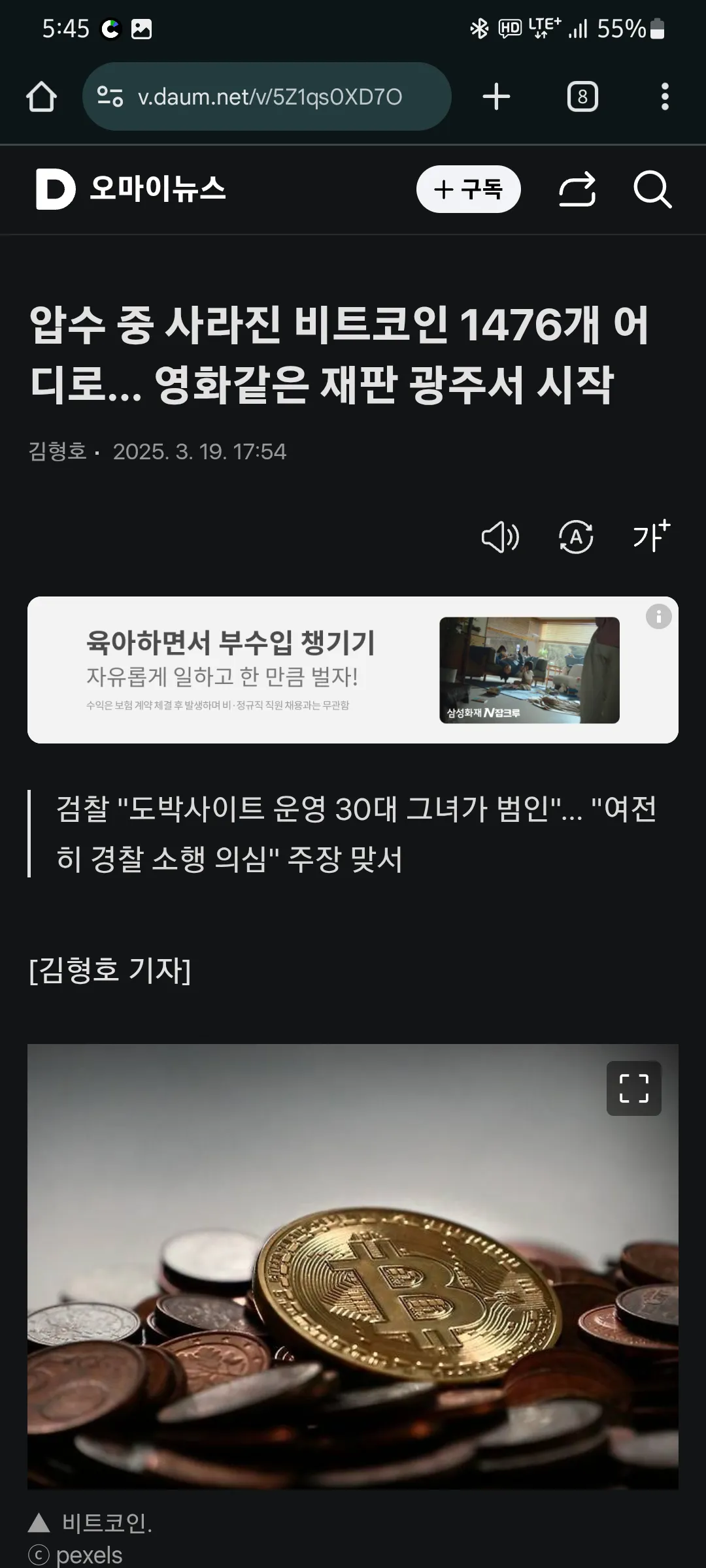The image size is (706, 1568).
Task: Open the 오마이뉴스 publisher page
Action: tap(158, 189)
